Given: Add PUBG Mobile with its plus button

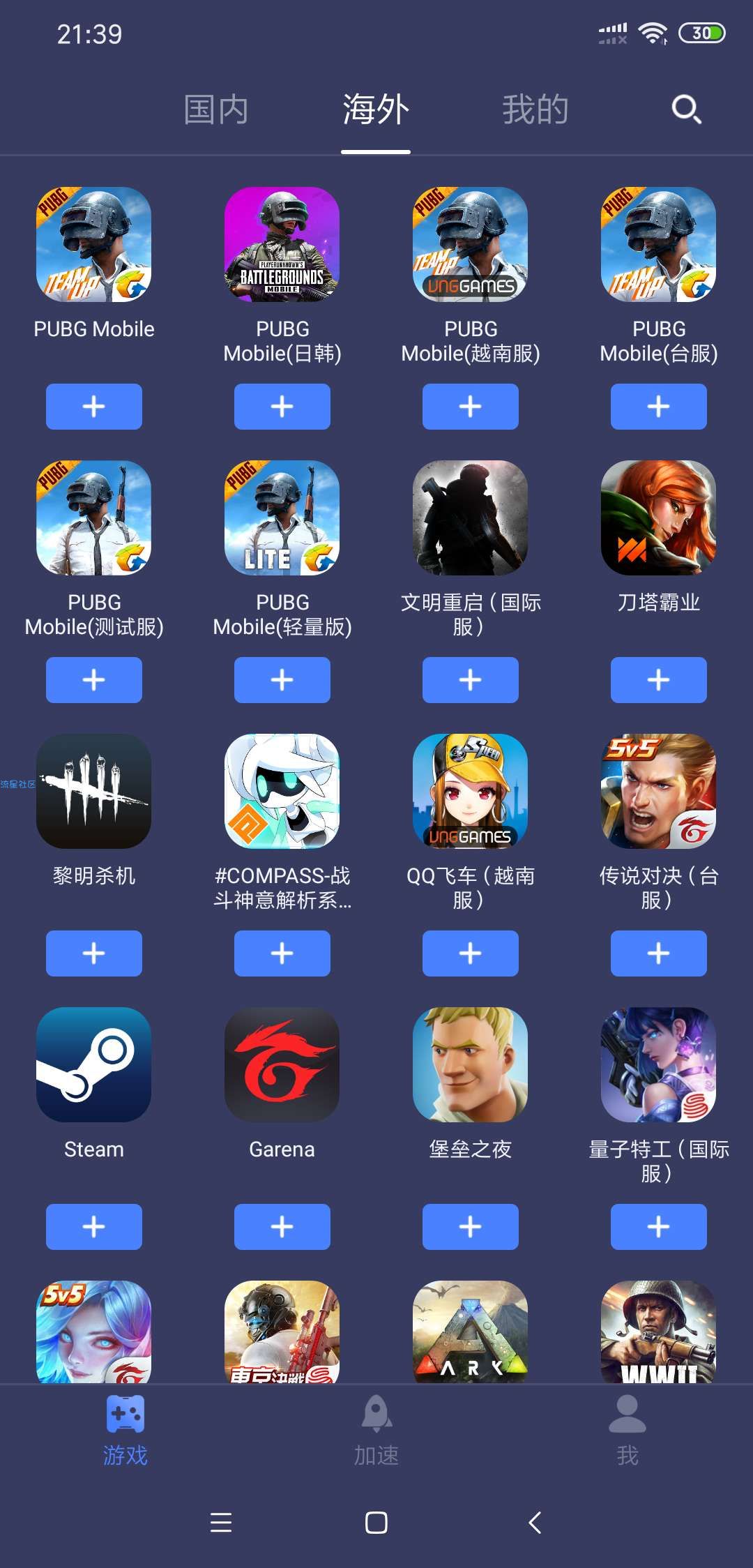Looking at the screenshot, I should pyautogui.click(x=94, y=407).
